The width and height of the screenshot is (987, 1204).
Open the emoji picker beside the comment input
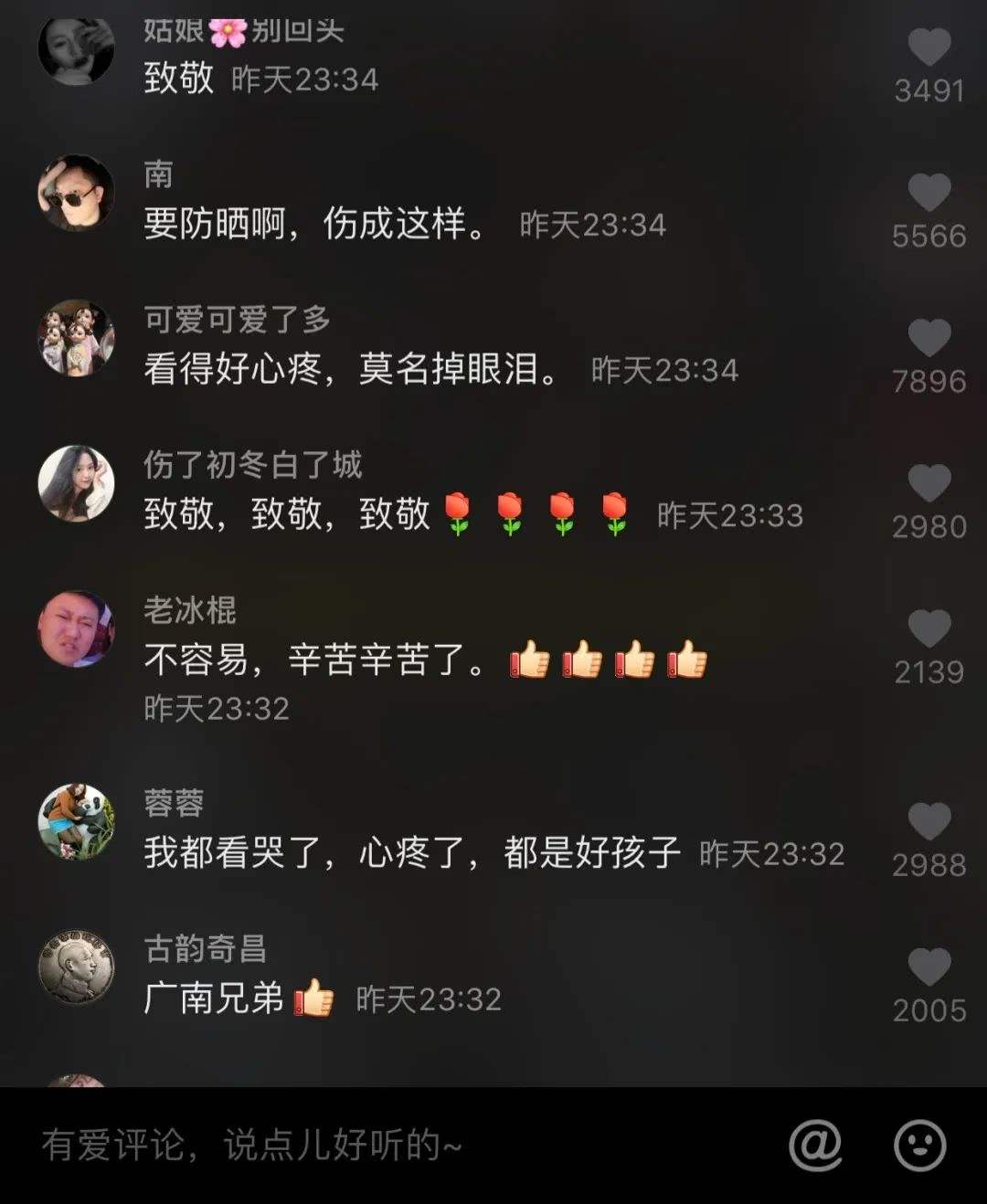coord(922,1143)
